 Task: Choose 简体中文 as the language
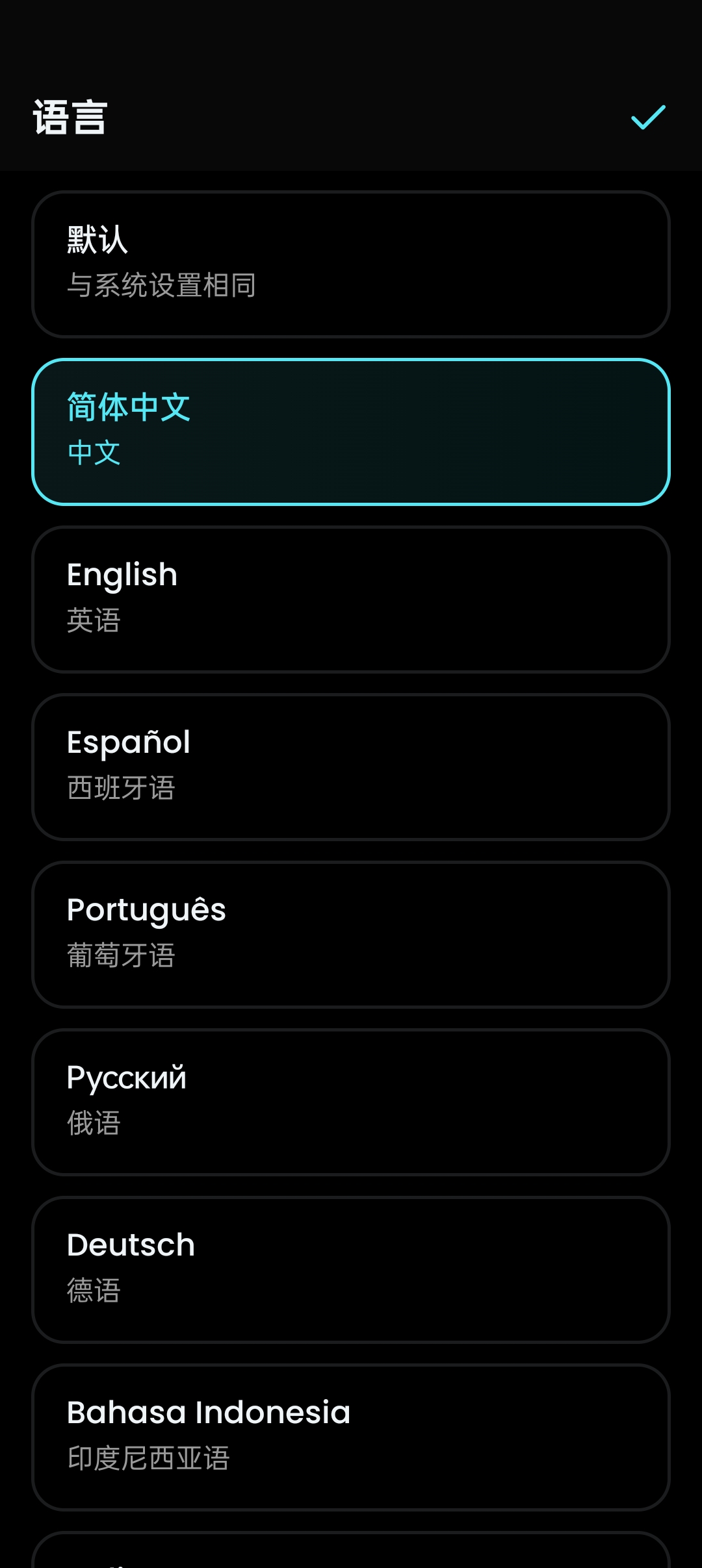[x=351, y=431]
